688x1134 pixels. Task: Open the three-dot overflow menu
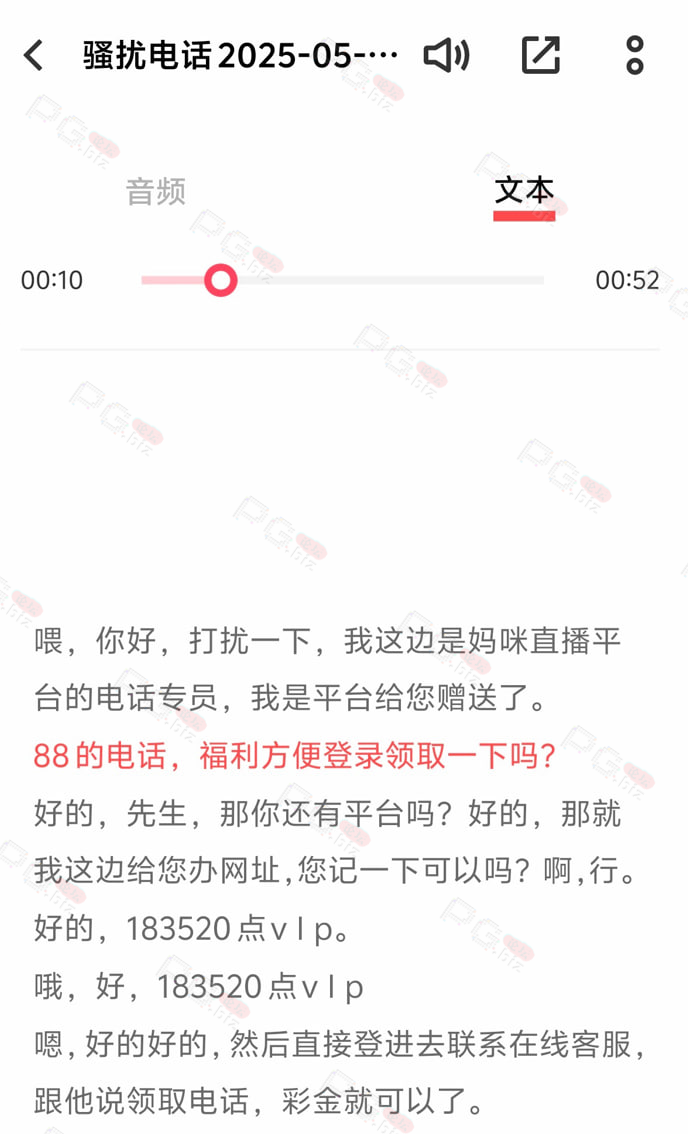(634, 55)
